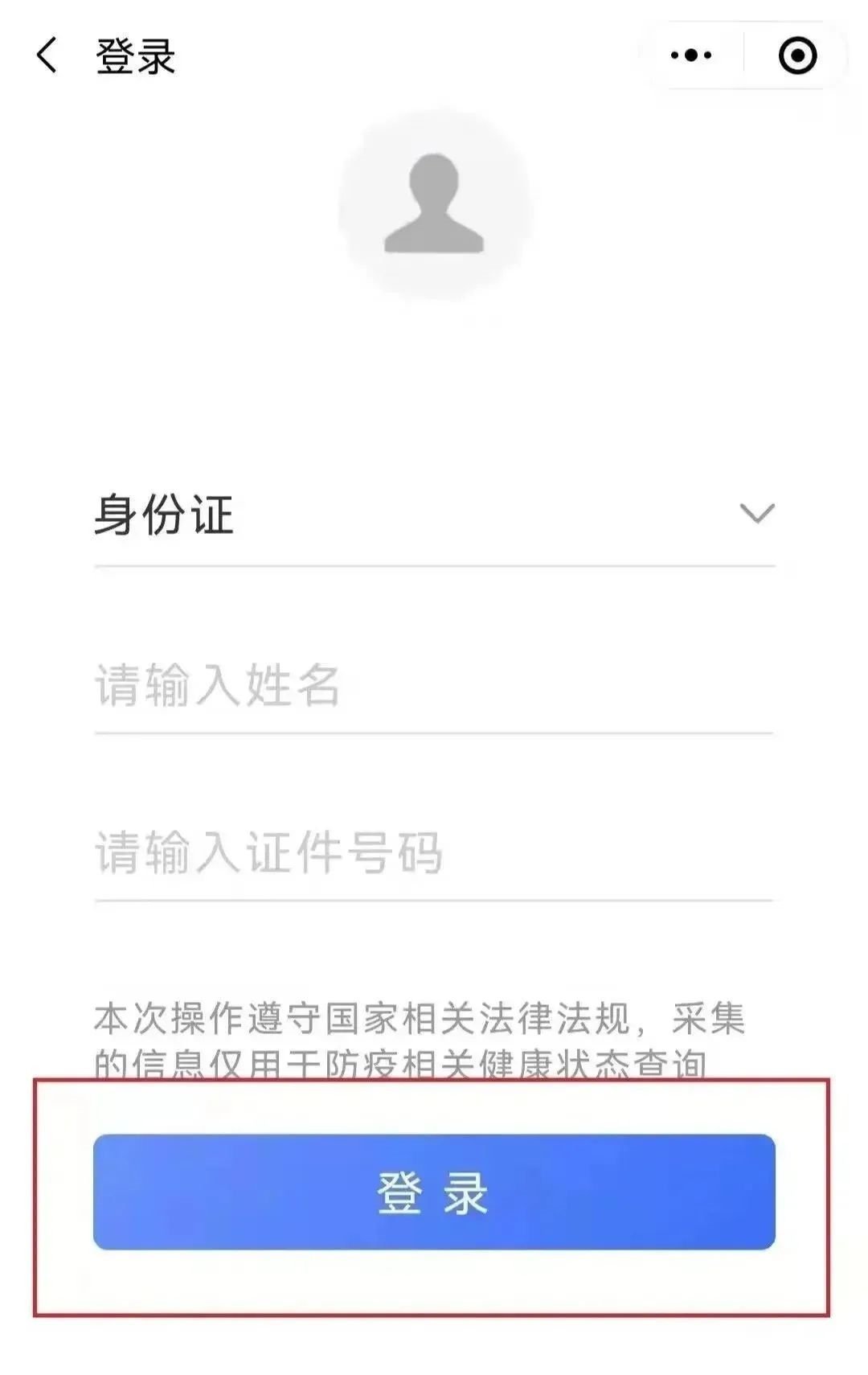Focus the 请输入证件号码 ID number field
Screen dimensions: 868x1375
pyautogui.click(x=432, y=853)
